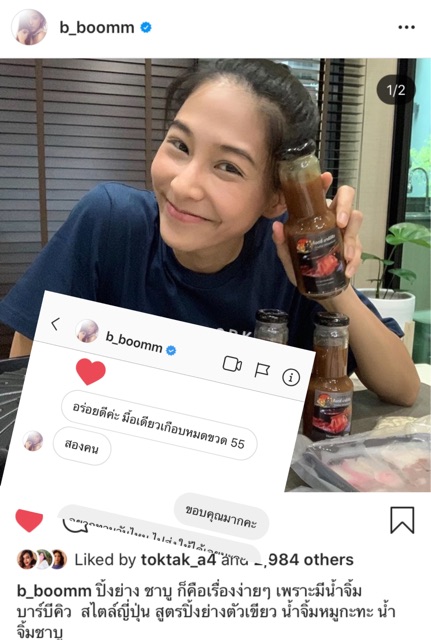Open b_boomm's profile picture in the header
The width and height of the screenshot is (431, 640).
(29, 27)
